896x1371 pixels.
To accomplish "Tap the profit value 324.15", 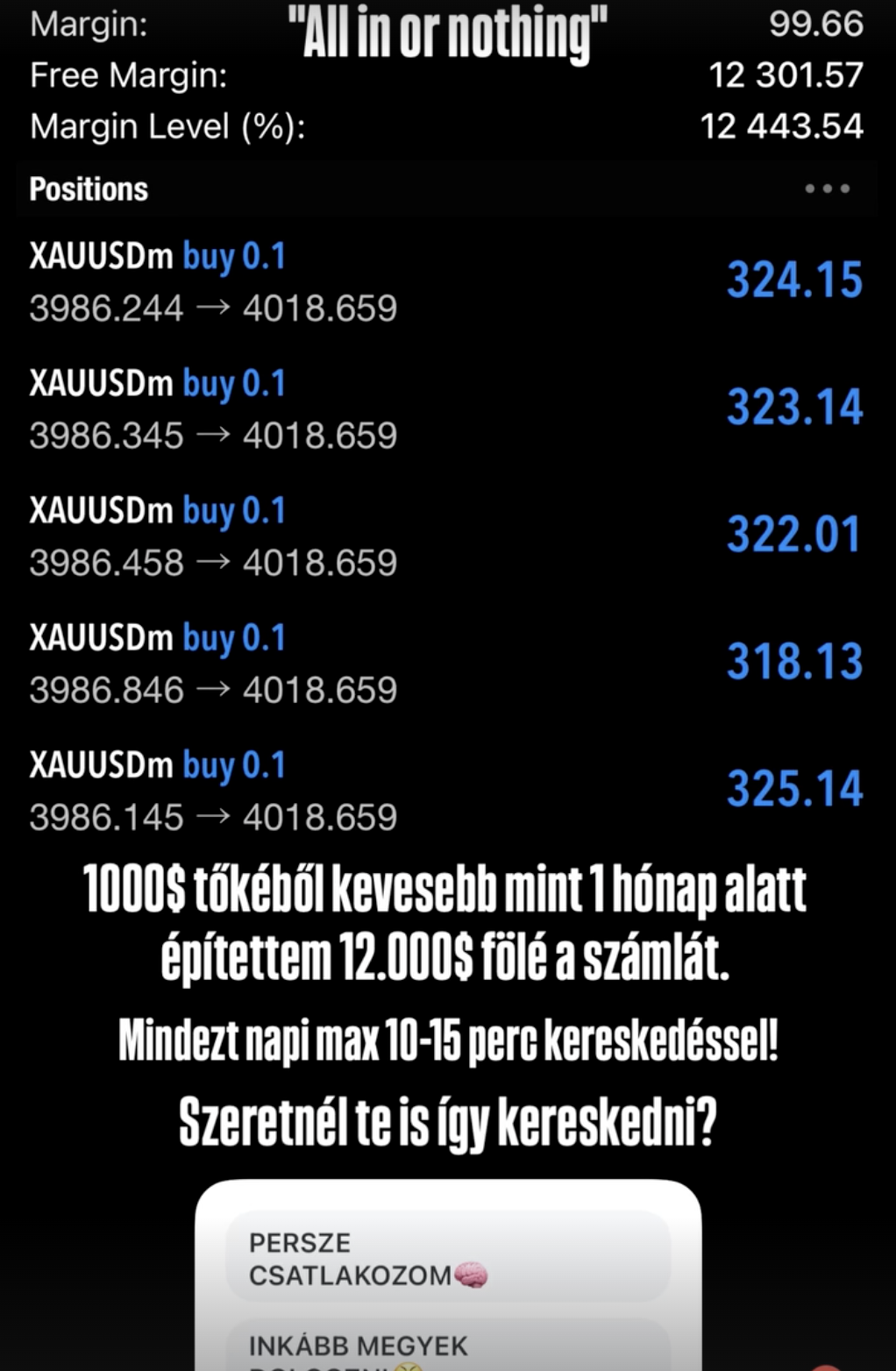I will tap(794, 281).
